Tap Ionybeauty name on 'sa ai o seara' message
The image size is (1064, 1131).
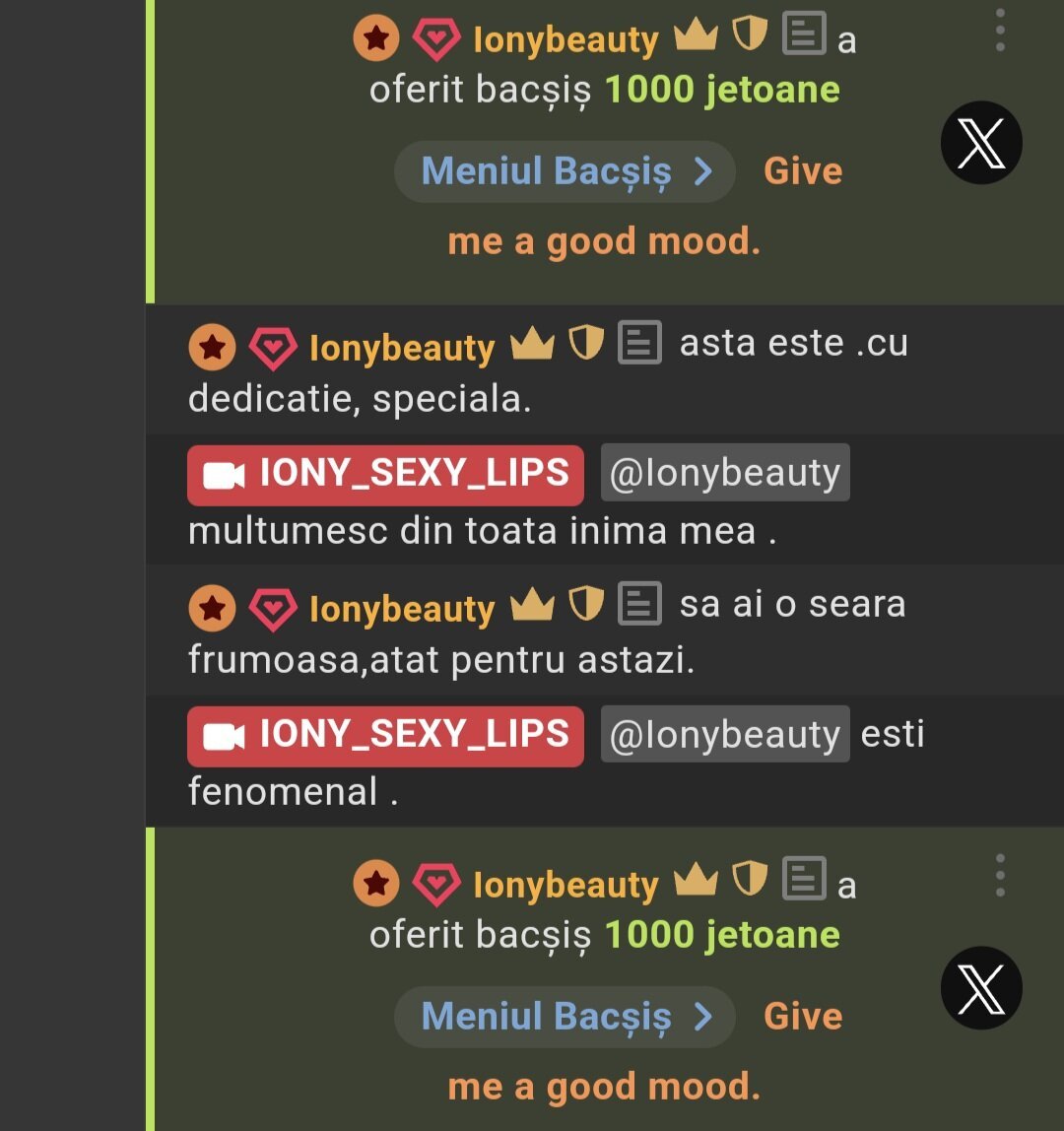[x=402, y=609]
